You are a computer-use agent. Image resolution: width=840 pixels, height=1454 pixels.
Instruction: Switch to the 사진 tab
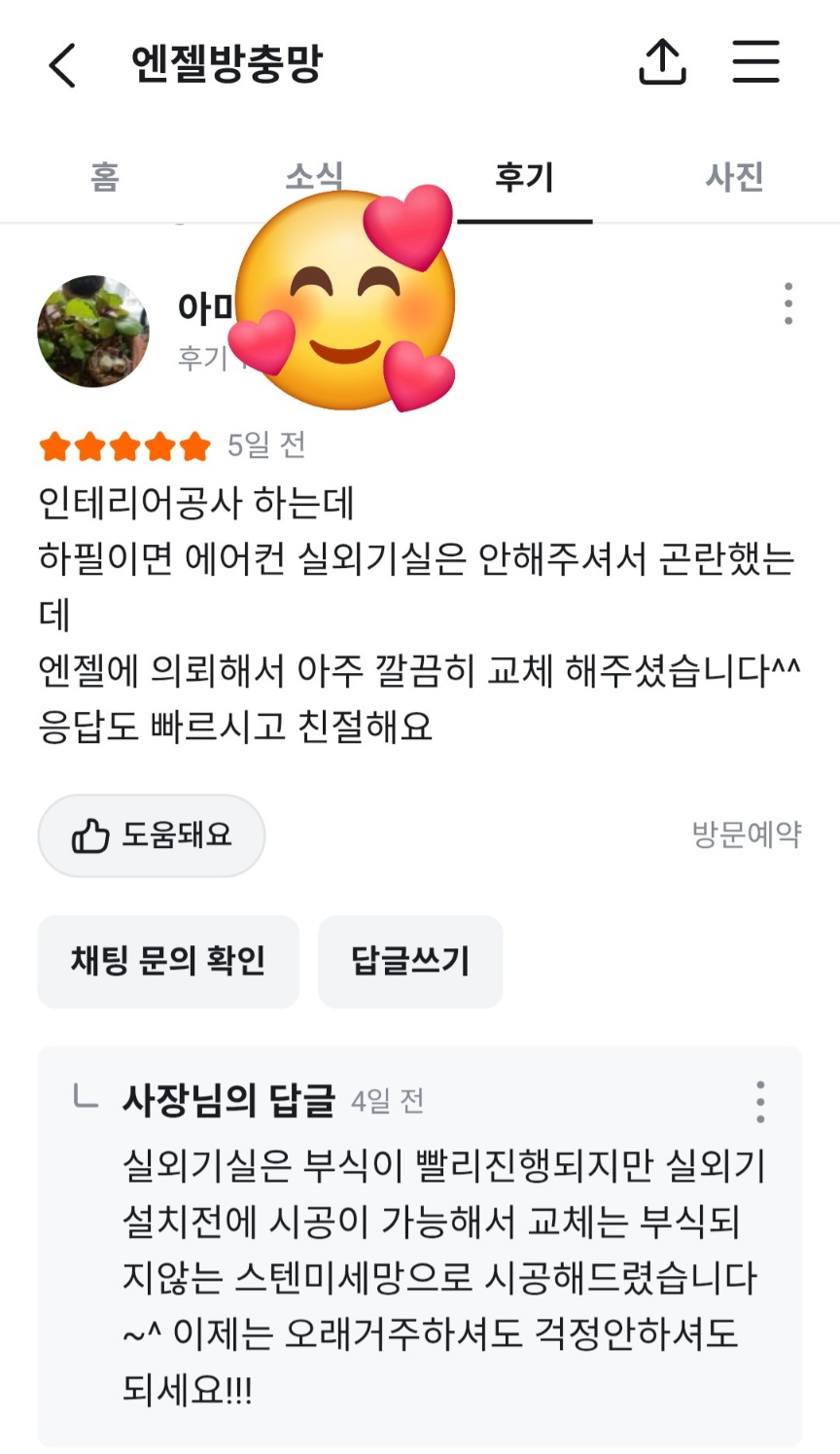734,177
